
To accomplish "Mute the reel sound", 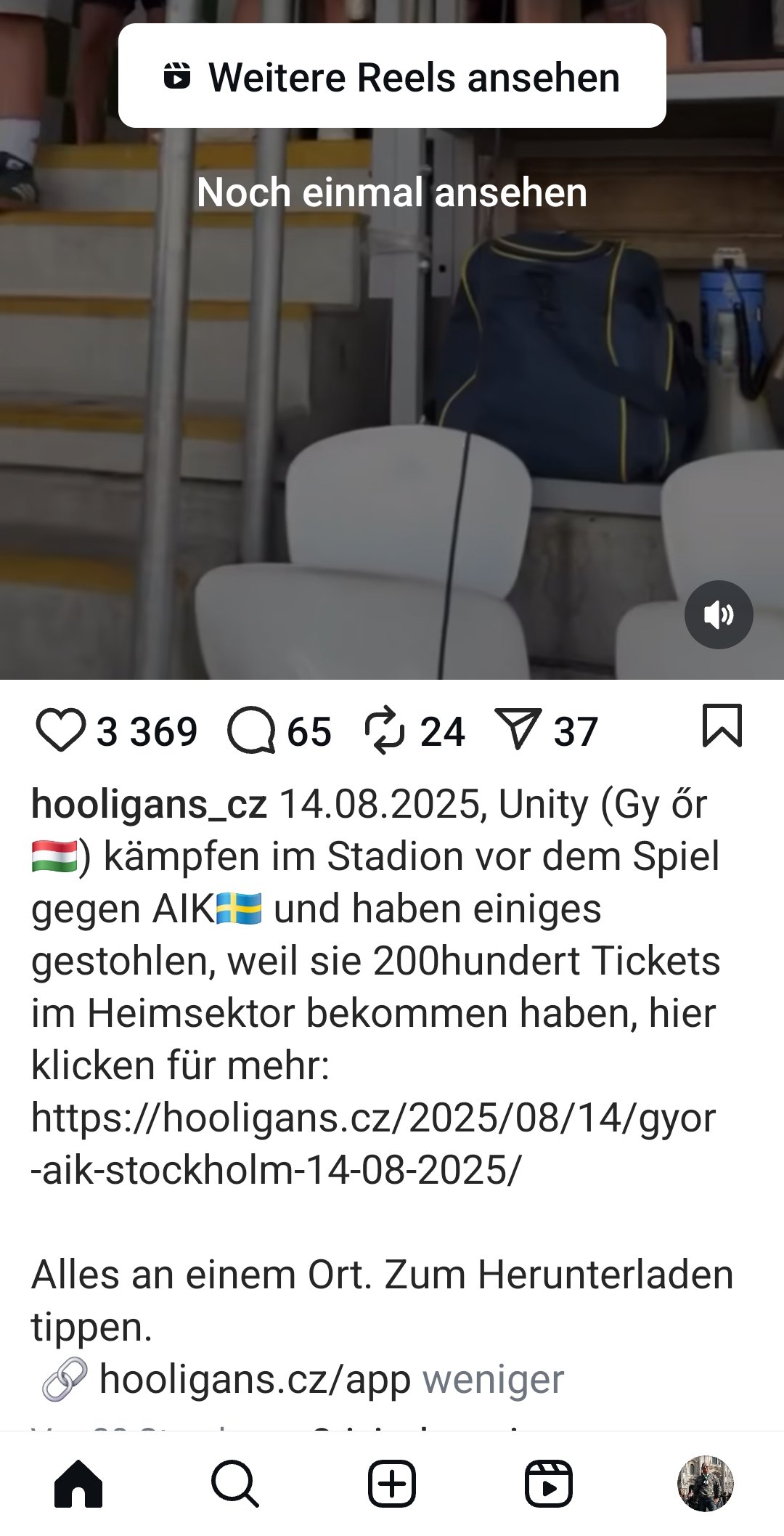I will [719, 614].
